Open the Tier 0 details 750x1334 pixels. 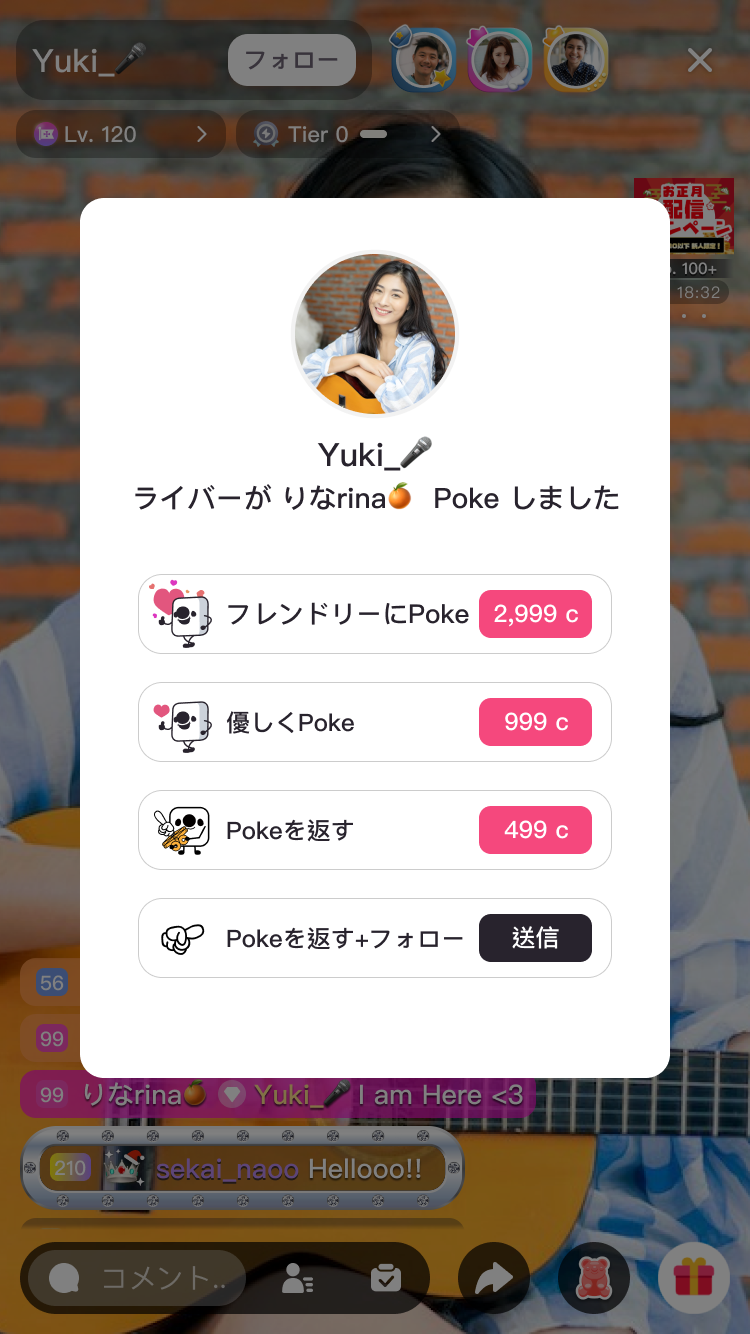click(346, 134)
